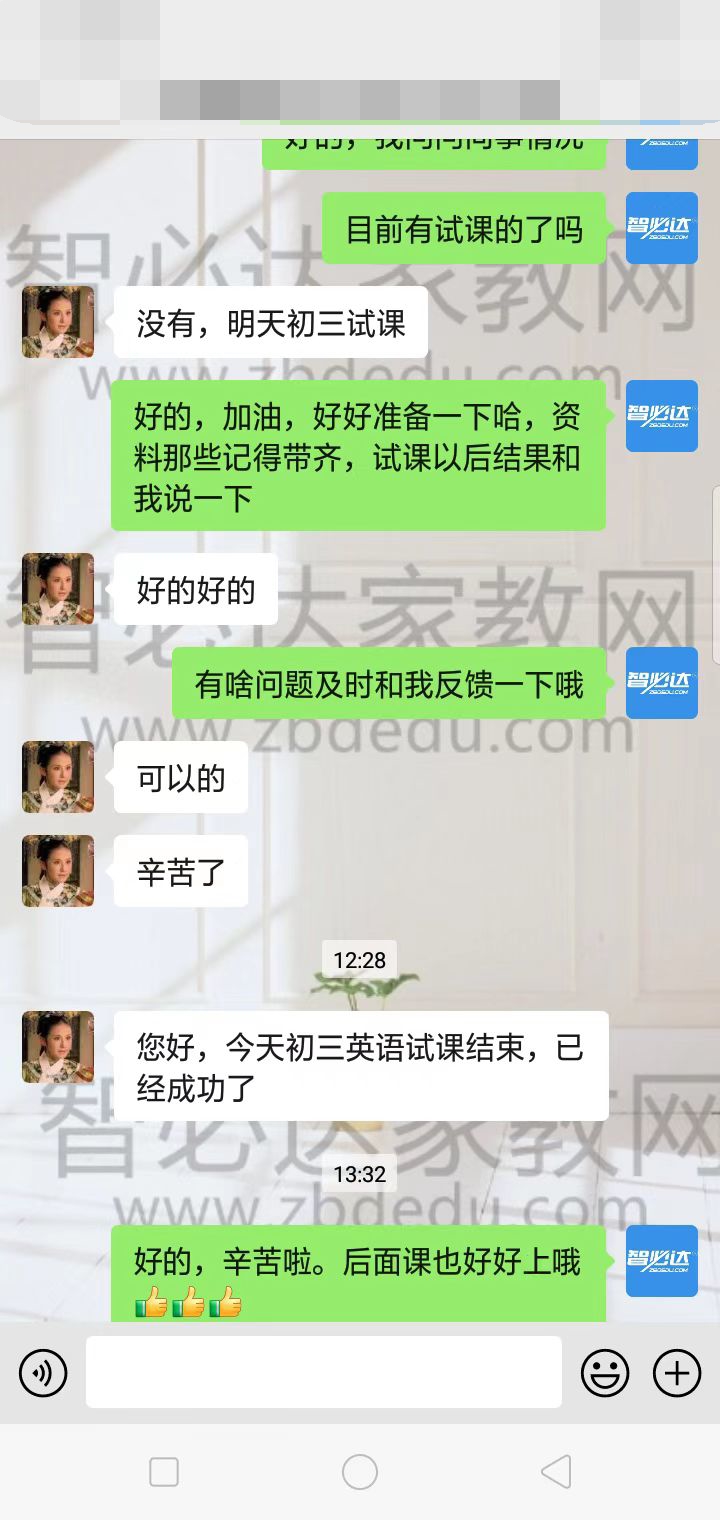Open the emoji picker
Image resolution: width=720 pixels, height=1520 pixels.
coord(605,1372)
